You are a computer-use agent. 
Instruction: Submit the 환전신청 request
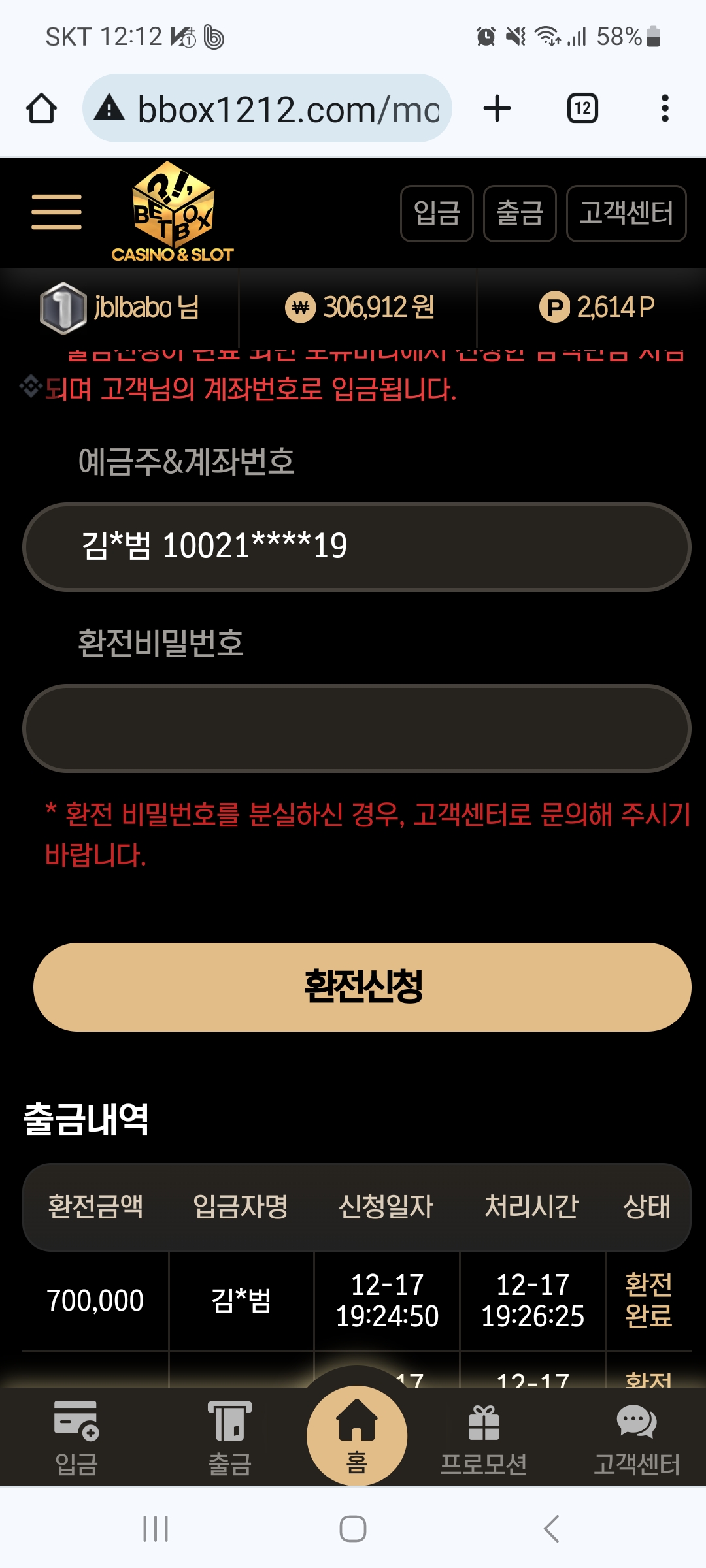(362, 987)
